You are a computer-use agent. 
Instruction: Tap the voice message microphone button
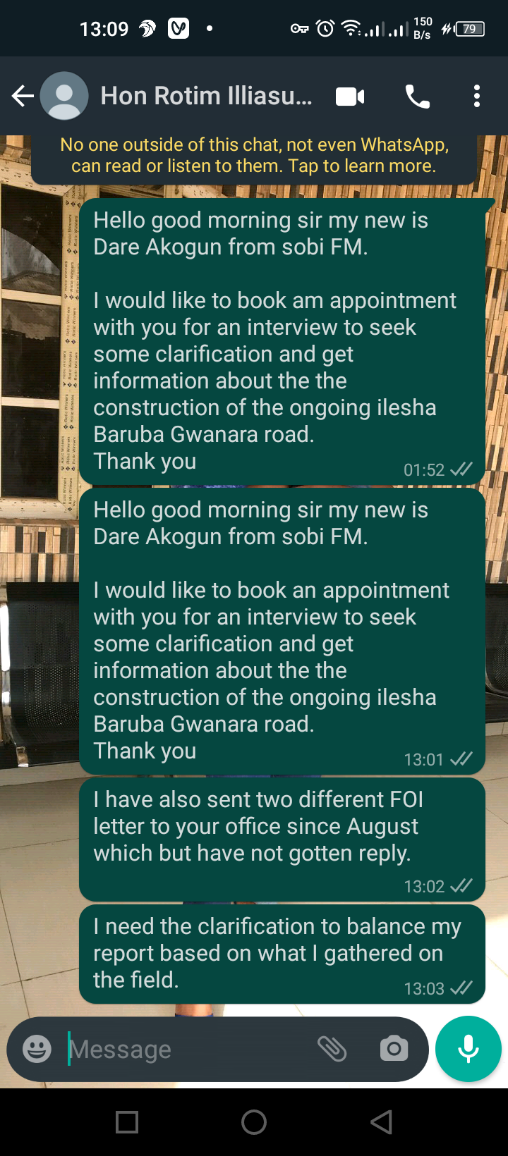tap(468, 1048)
